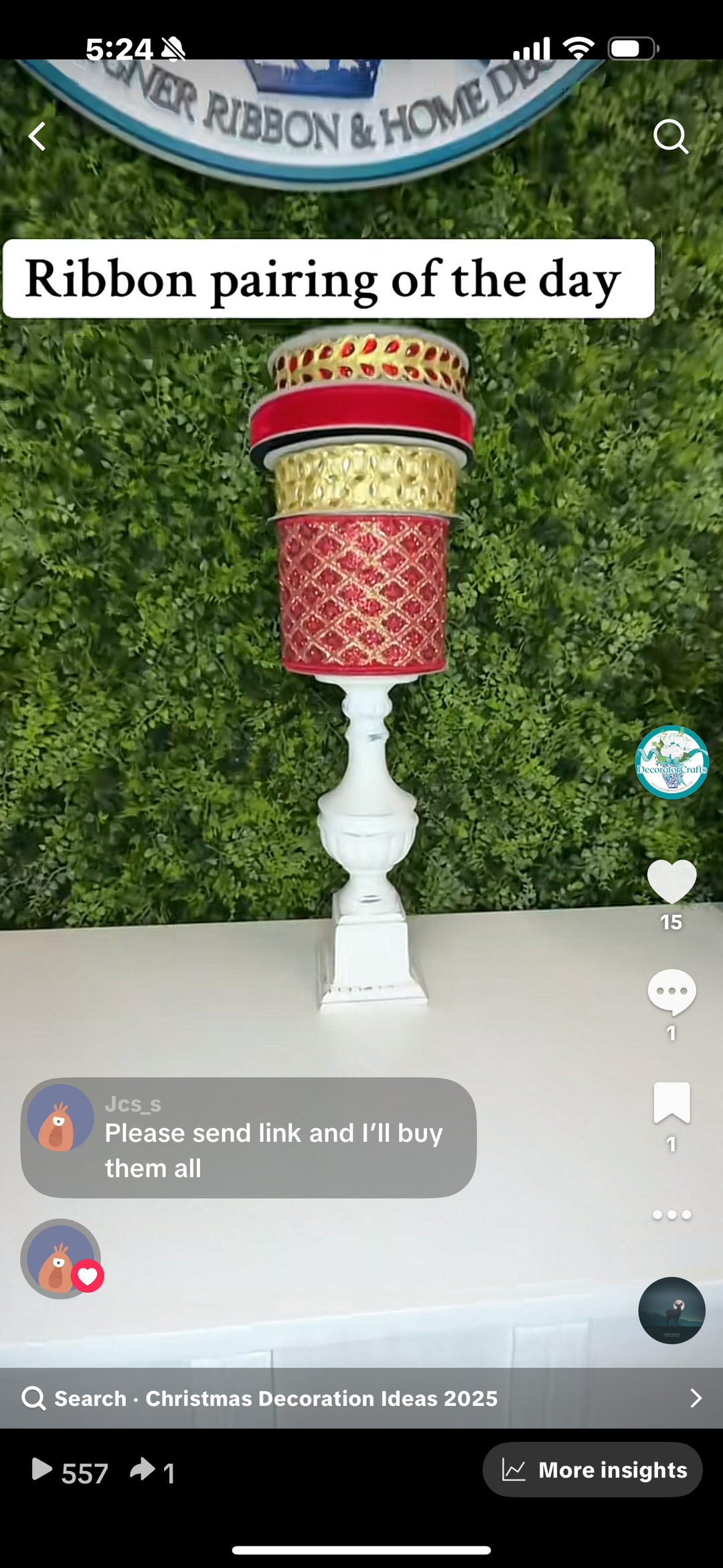Open More insights for this video
This screenshot has width=723, height=1568.
coord(592,1470)
